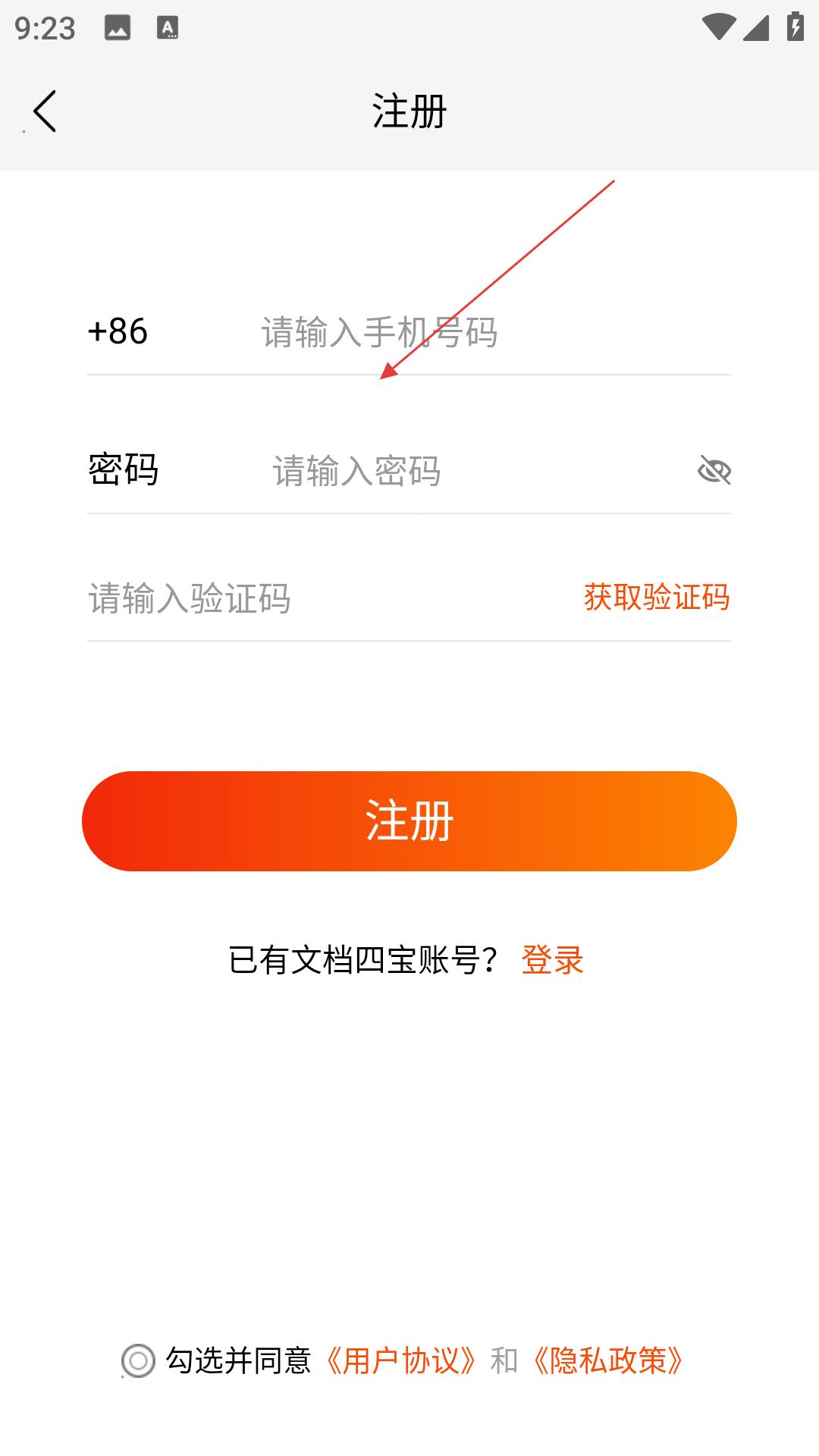Check the agreement checkbox

coord(138,1360)
